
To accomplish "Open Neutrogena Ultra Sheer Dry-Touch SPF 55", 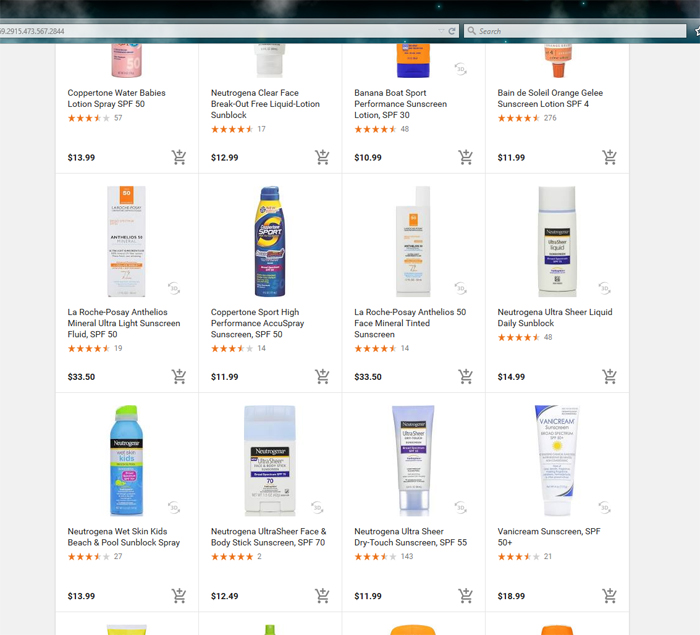I will click(x=410, y=537).
